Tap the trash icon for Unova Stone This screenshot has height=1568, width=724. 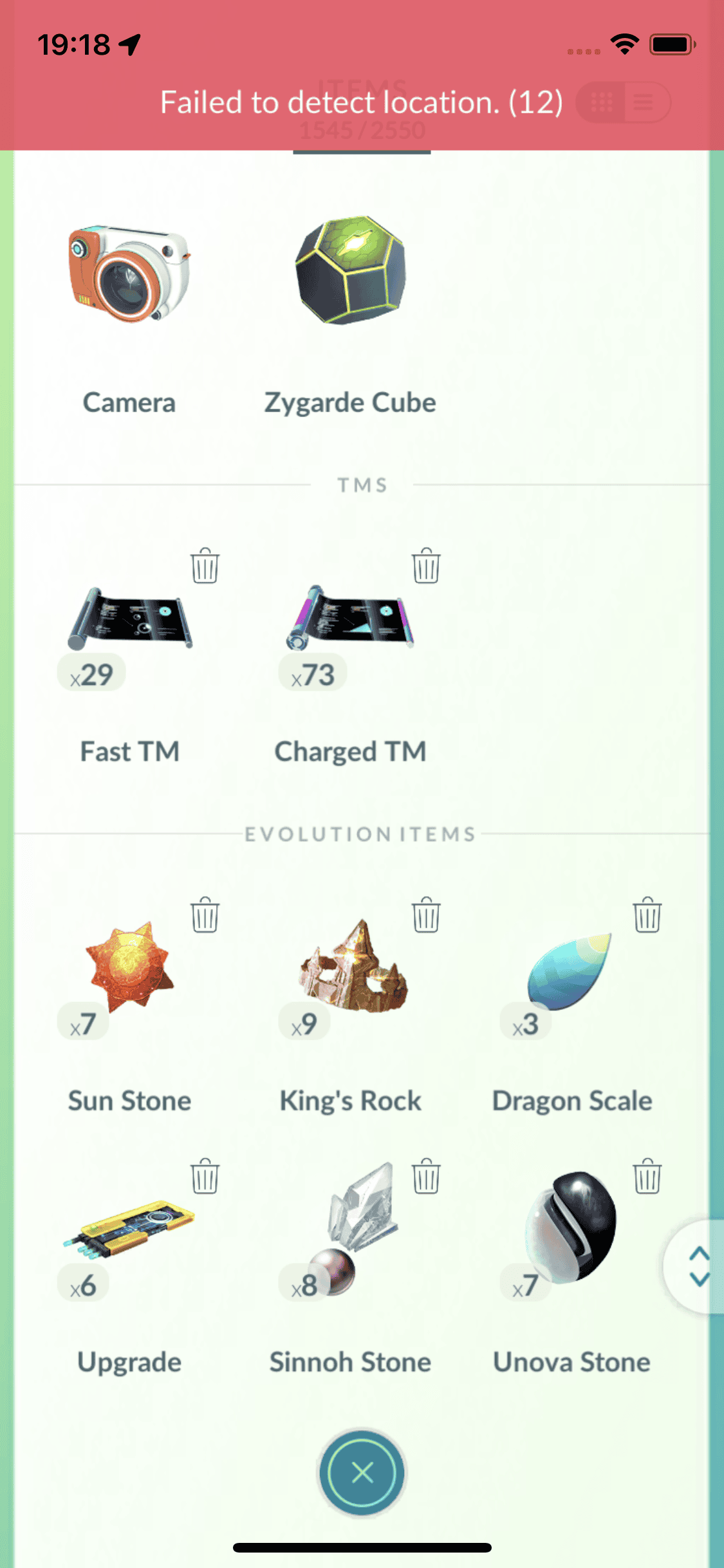(647, 1176)
